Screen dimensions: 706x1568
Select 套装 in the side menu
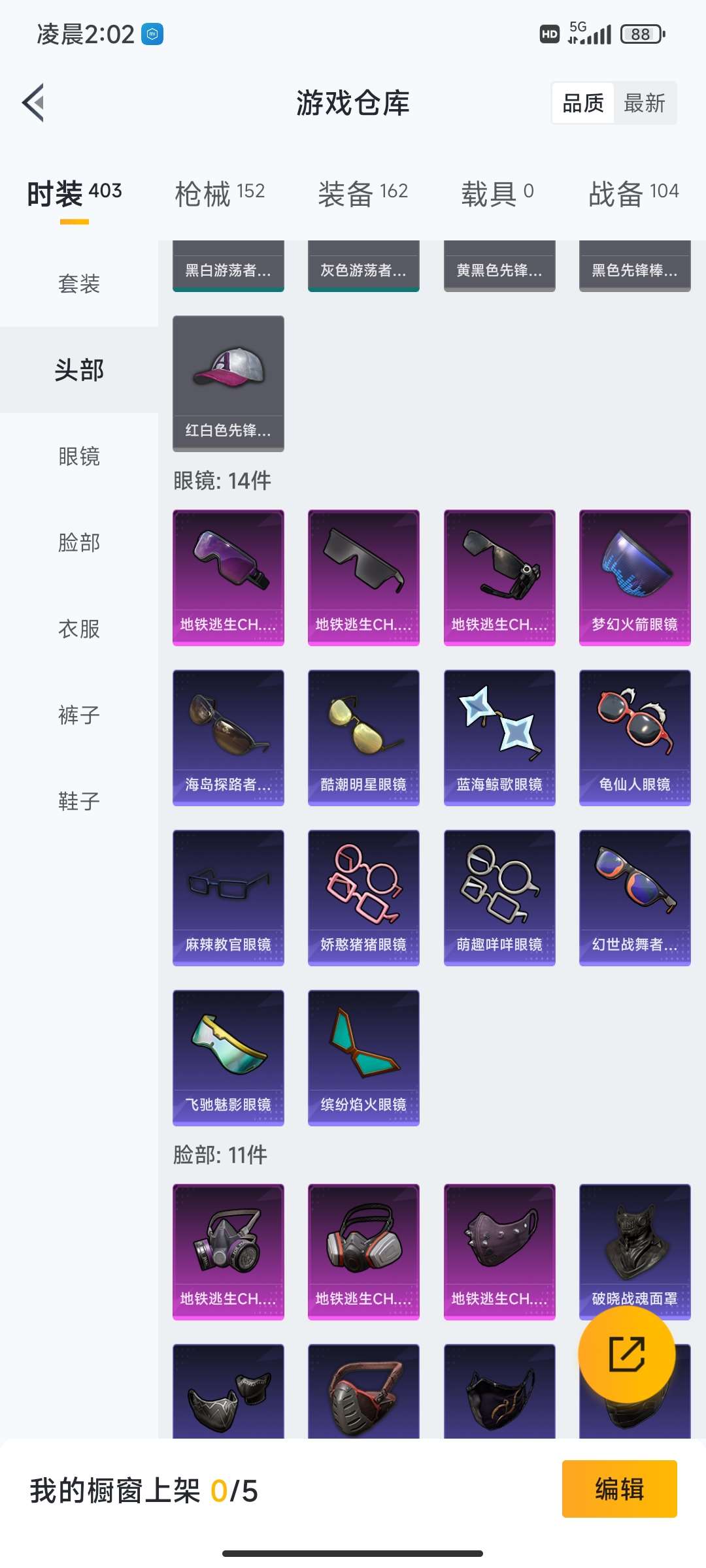coord(79,284)
